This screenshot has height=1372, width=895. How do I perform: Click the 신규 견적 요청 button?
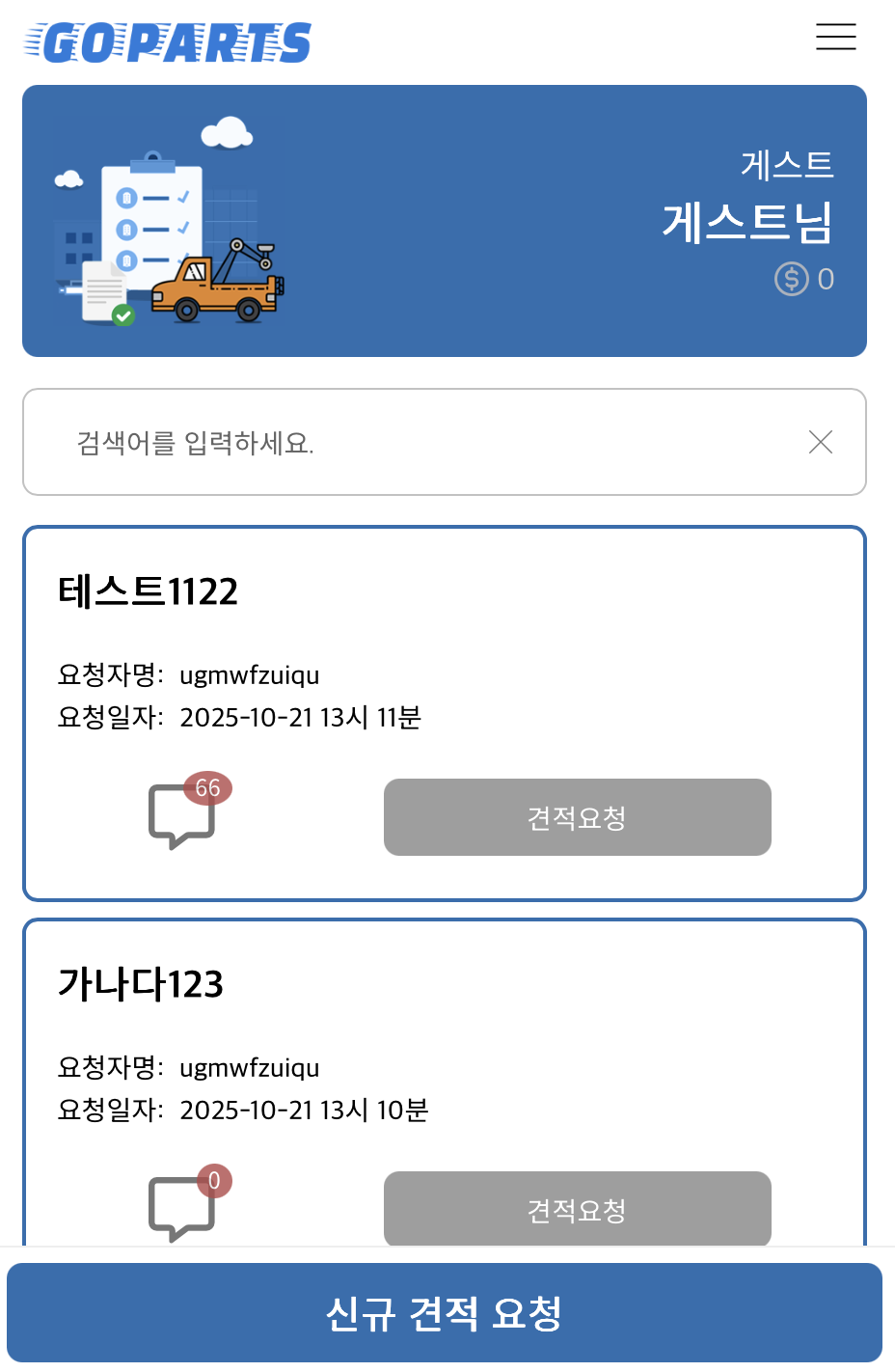(447, 1313)
